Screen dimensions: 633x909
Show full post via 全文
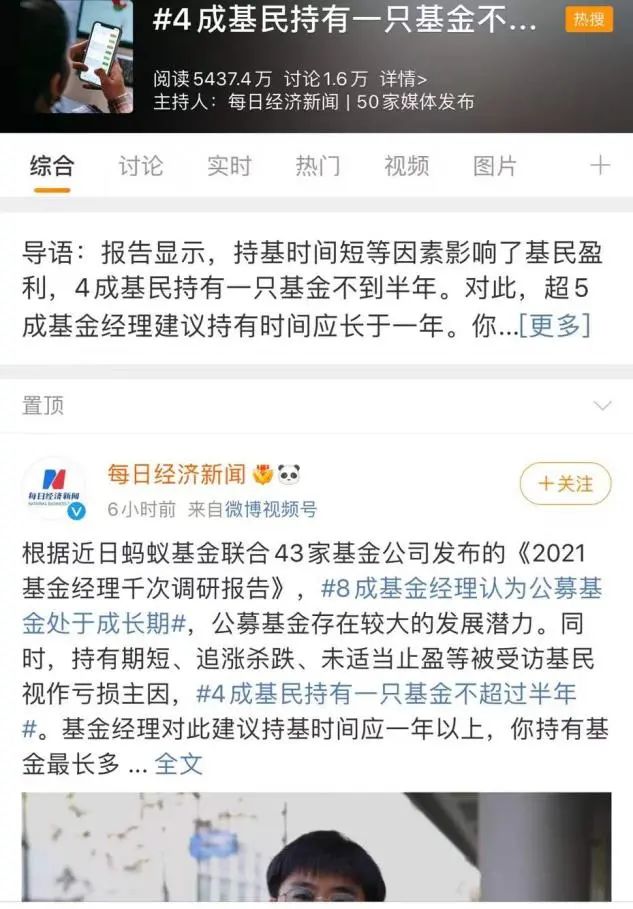pyautogui.click(x=179, y=764)
